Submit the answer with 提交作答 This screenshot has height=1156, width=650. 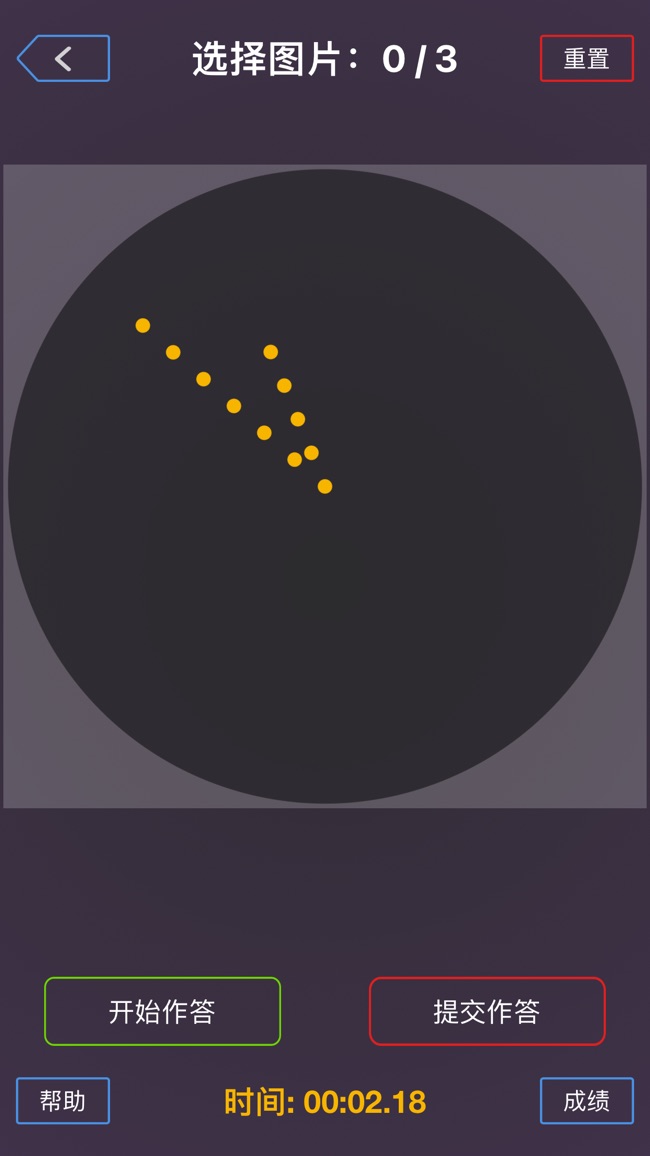(487, 1011)
